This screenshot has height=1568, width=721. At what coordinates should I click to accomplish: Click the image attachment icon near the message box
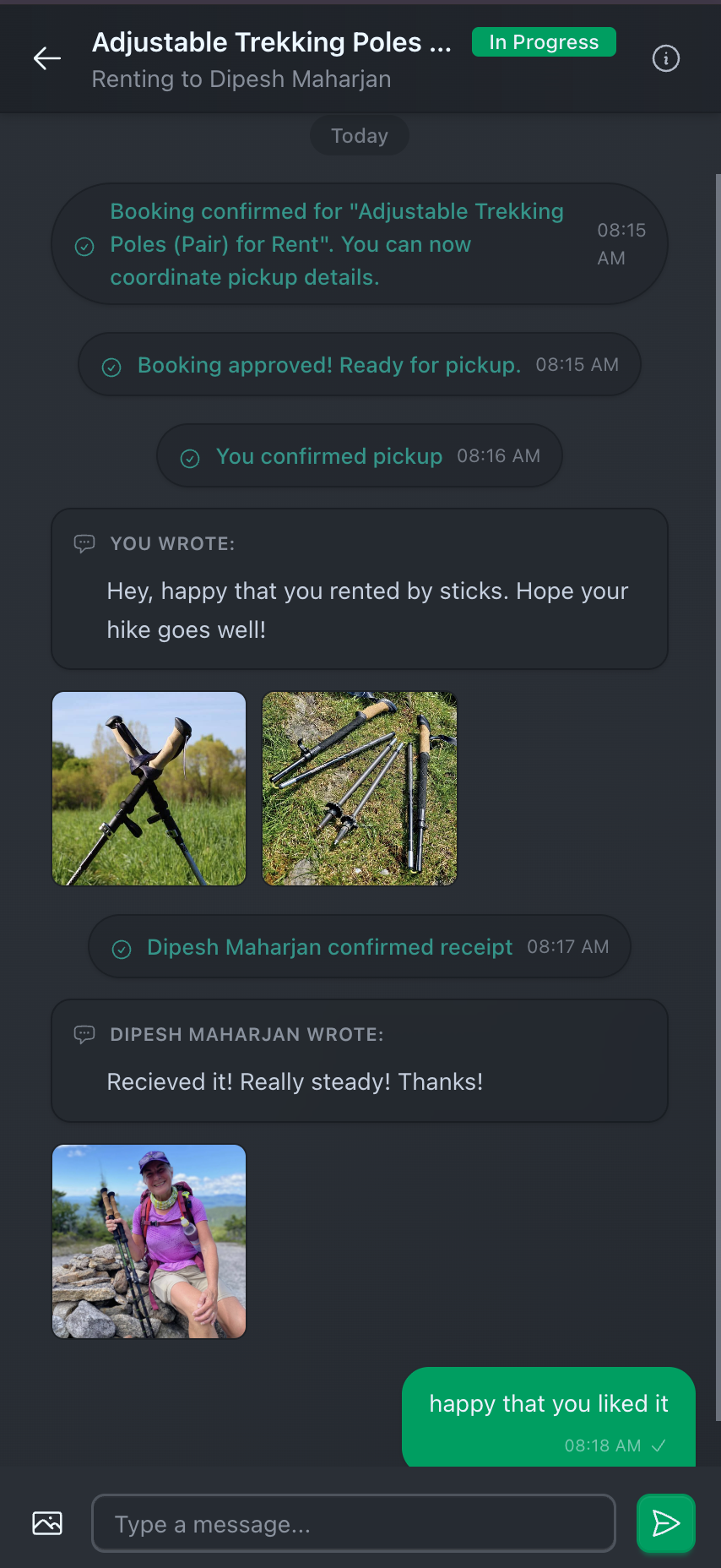click(x=46, y=1522)
